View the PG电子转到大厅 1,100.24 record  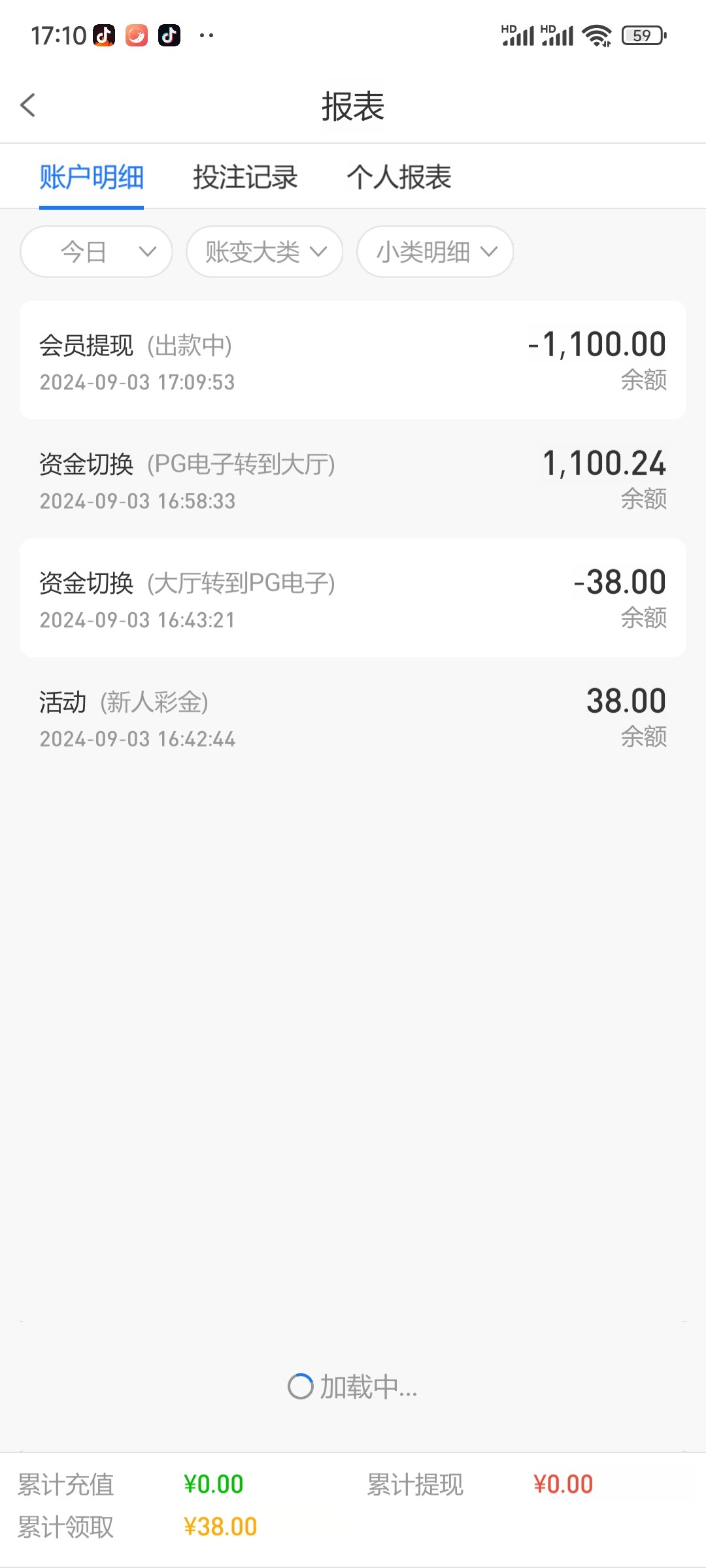pos(353,479)
